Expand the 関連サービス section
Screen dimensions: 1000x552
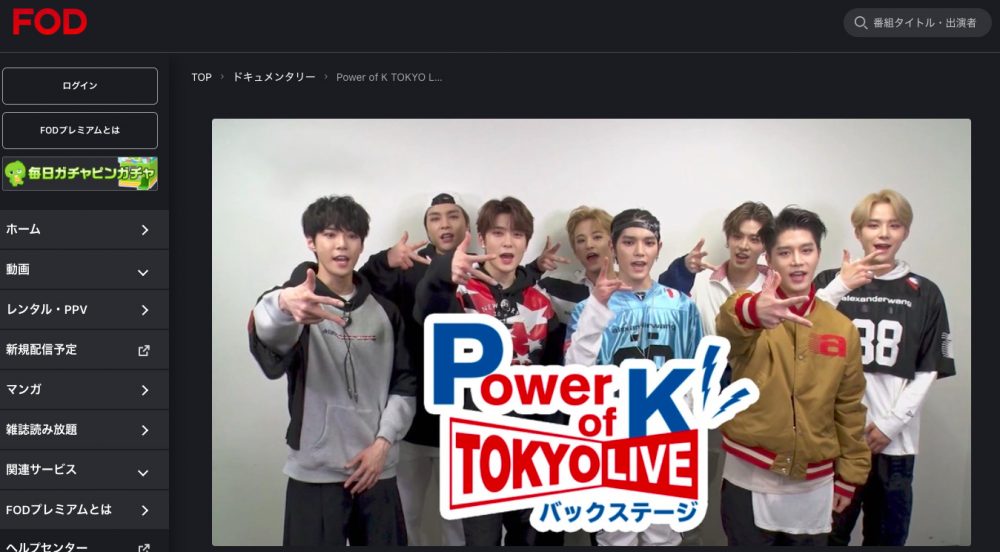(x=80, y=470)
